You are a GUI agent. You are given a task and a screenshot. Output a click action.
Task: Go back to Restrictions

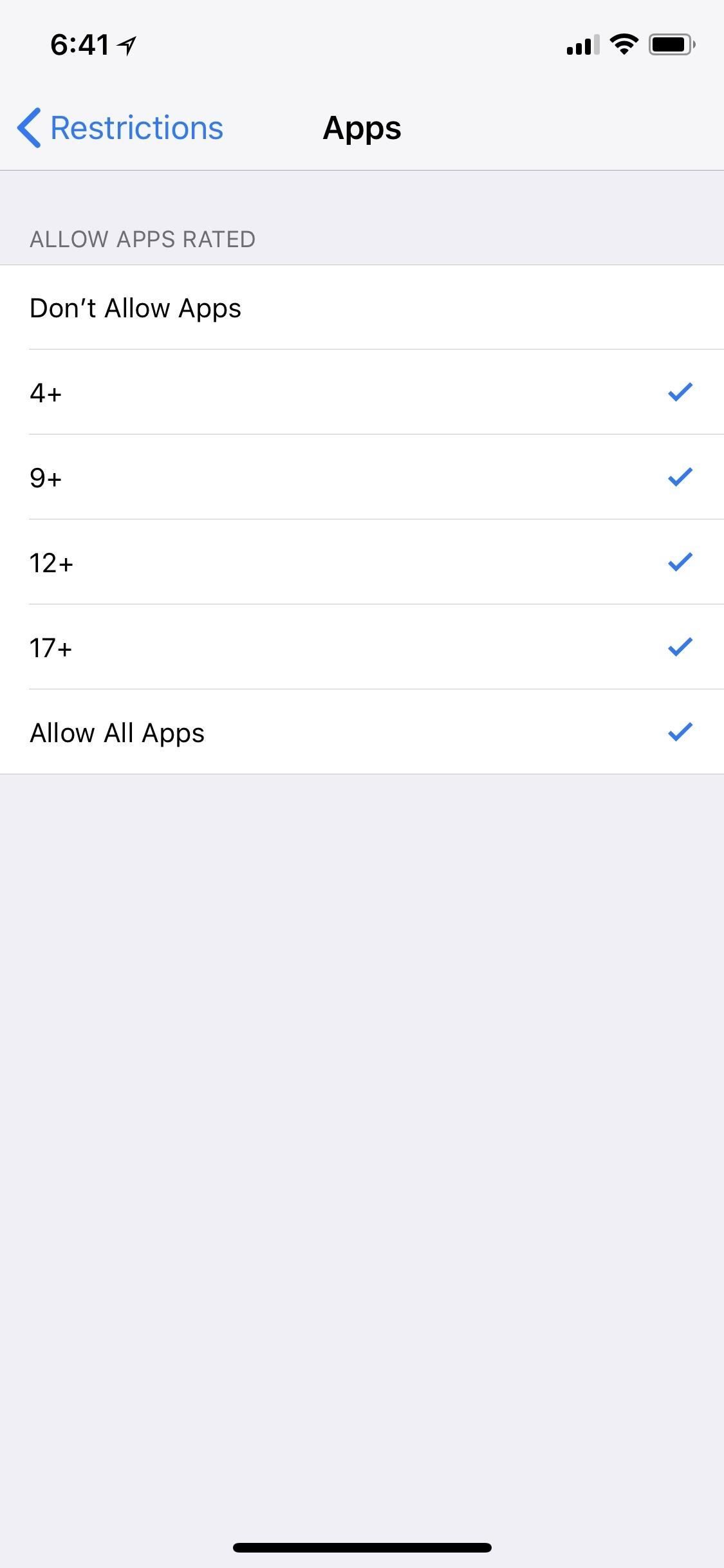click(121, 128)
